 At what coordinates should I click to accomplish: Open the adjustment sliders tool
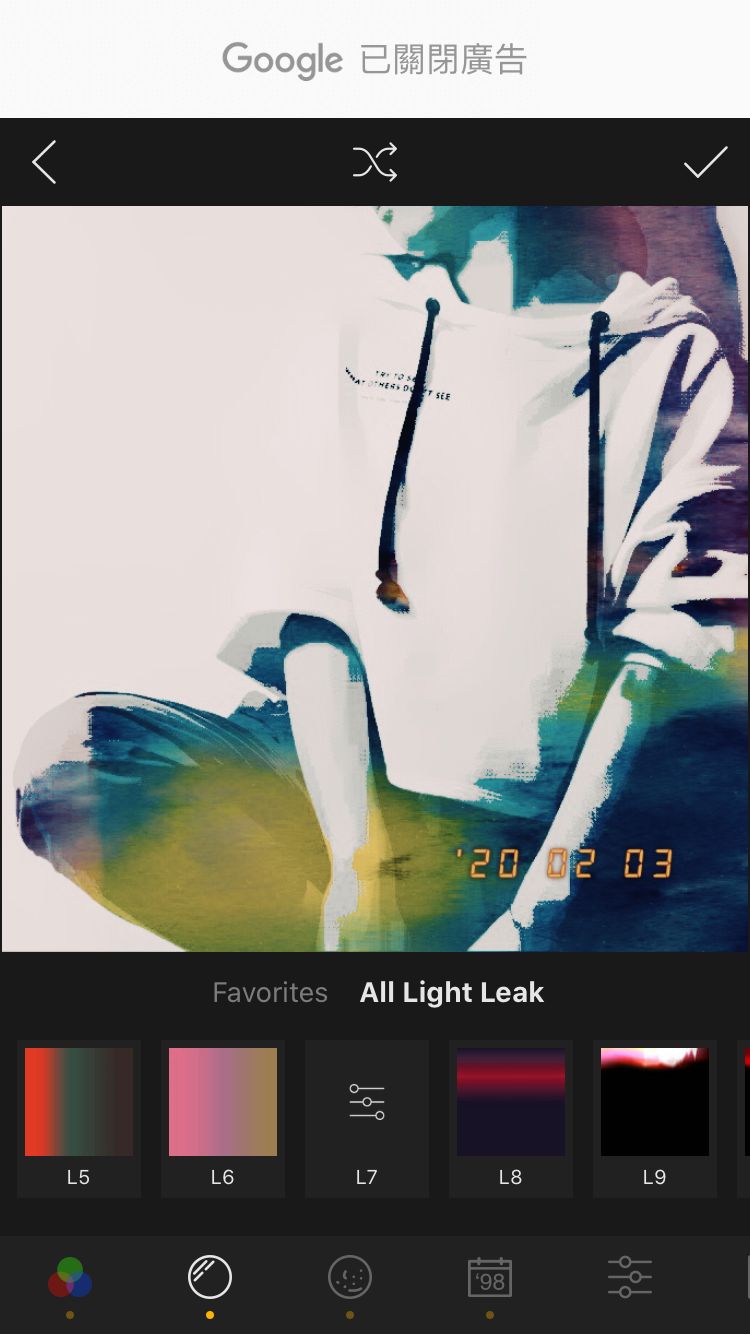click(630, 1278)
